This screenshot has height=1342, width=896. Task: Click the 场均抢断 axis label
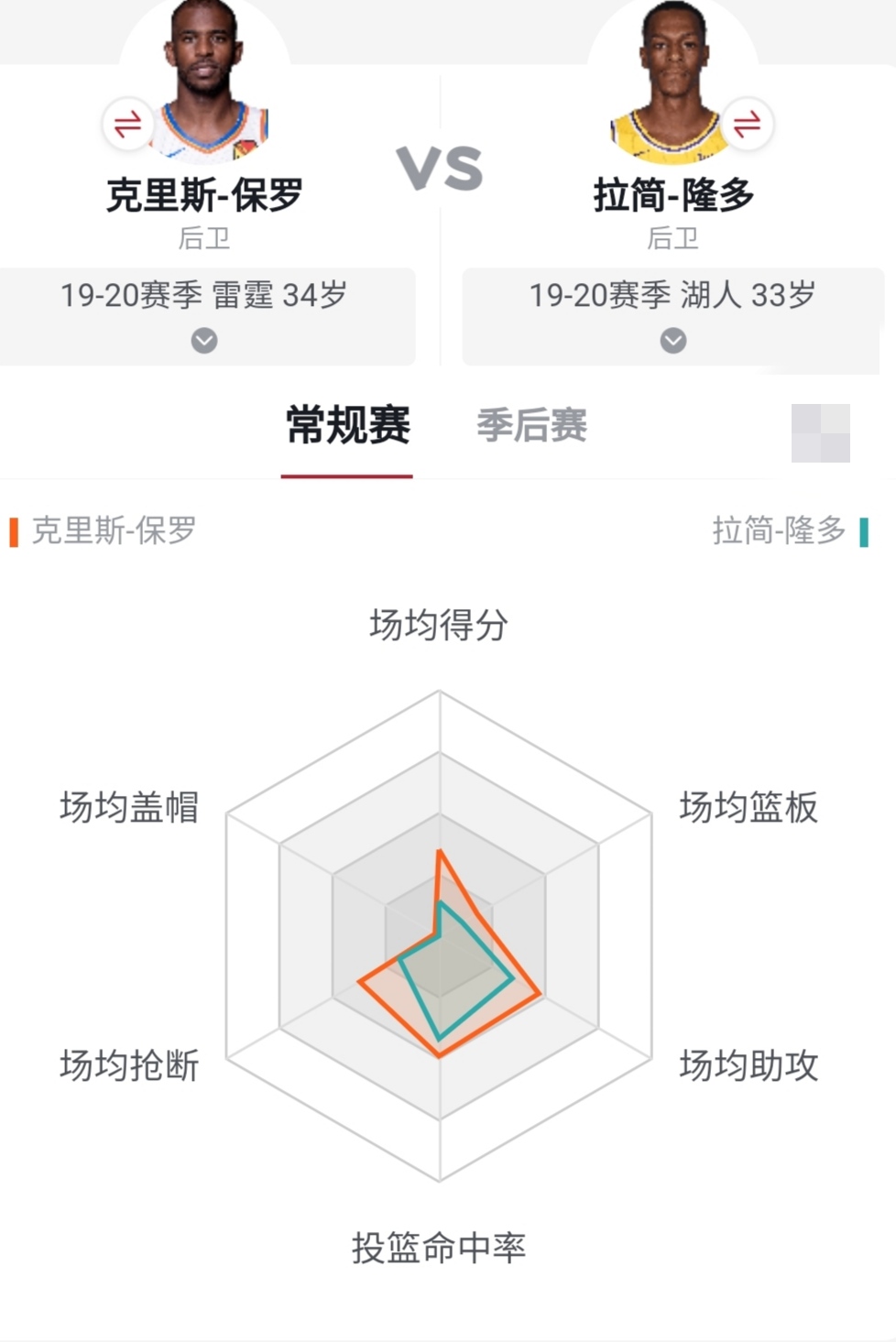coord(128,1065)
